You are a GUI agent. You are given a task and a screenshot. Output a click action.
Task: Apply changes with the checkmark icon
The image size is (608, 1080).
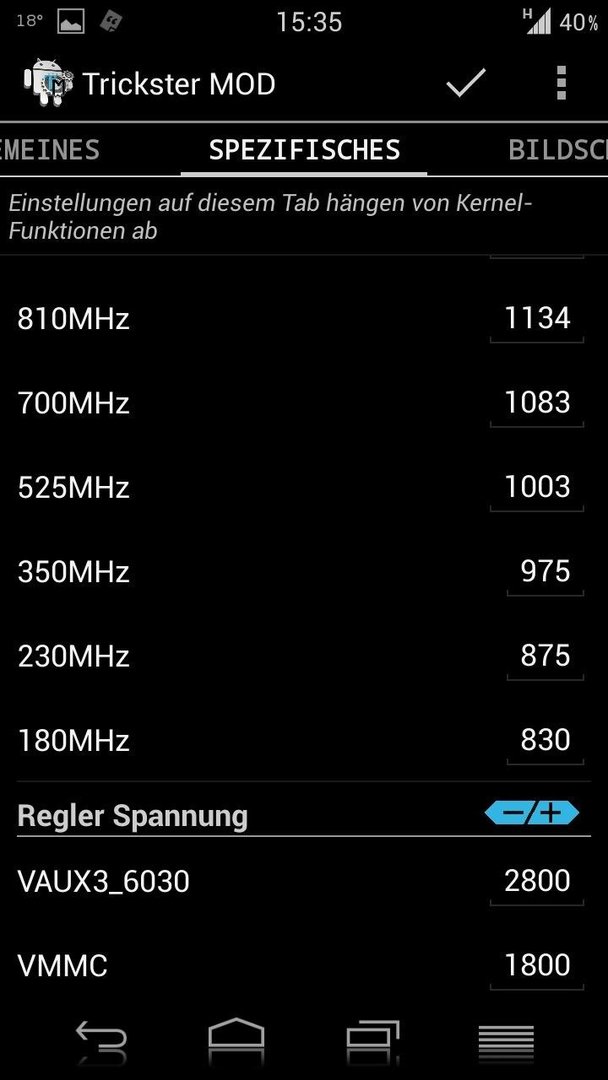466,84
